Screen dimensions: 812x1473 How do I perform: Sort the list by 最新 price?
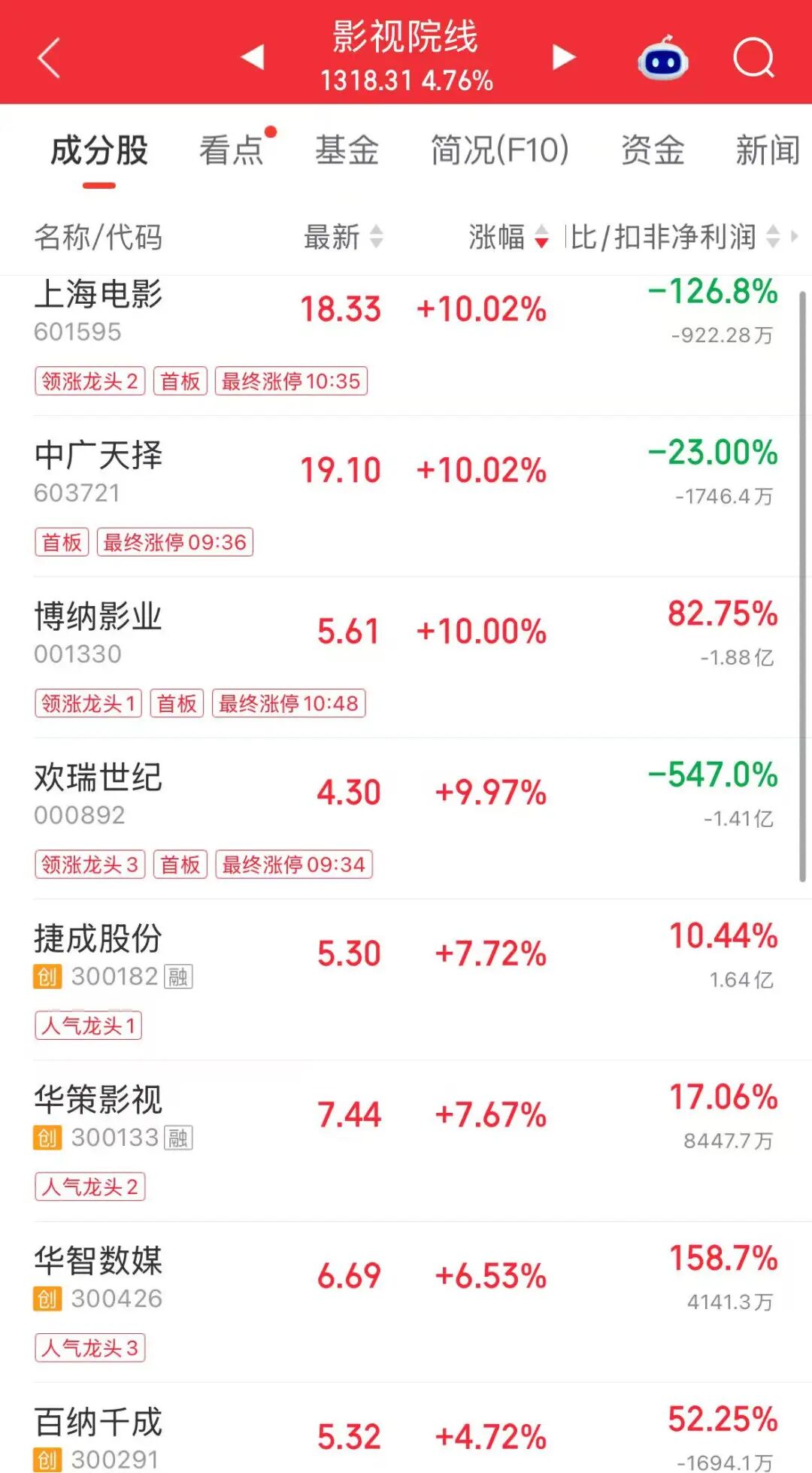(x=344, y=237)
